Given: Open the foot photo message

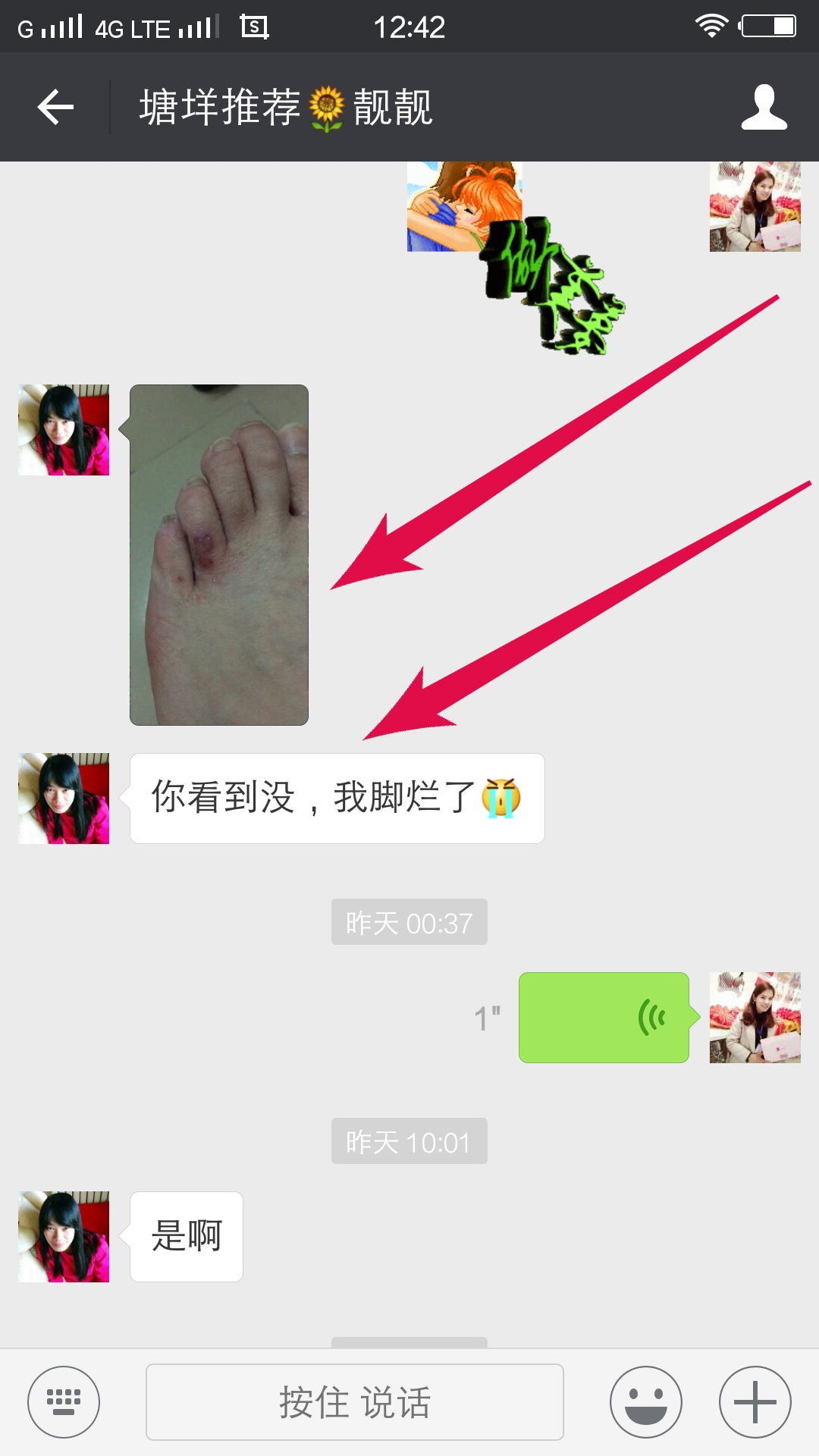Looking at the screenshot, I should pyautogui.click(x=219, y=554).
